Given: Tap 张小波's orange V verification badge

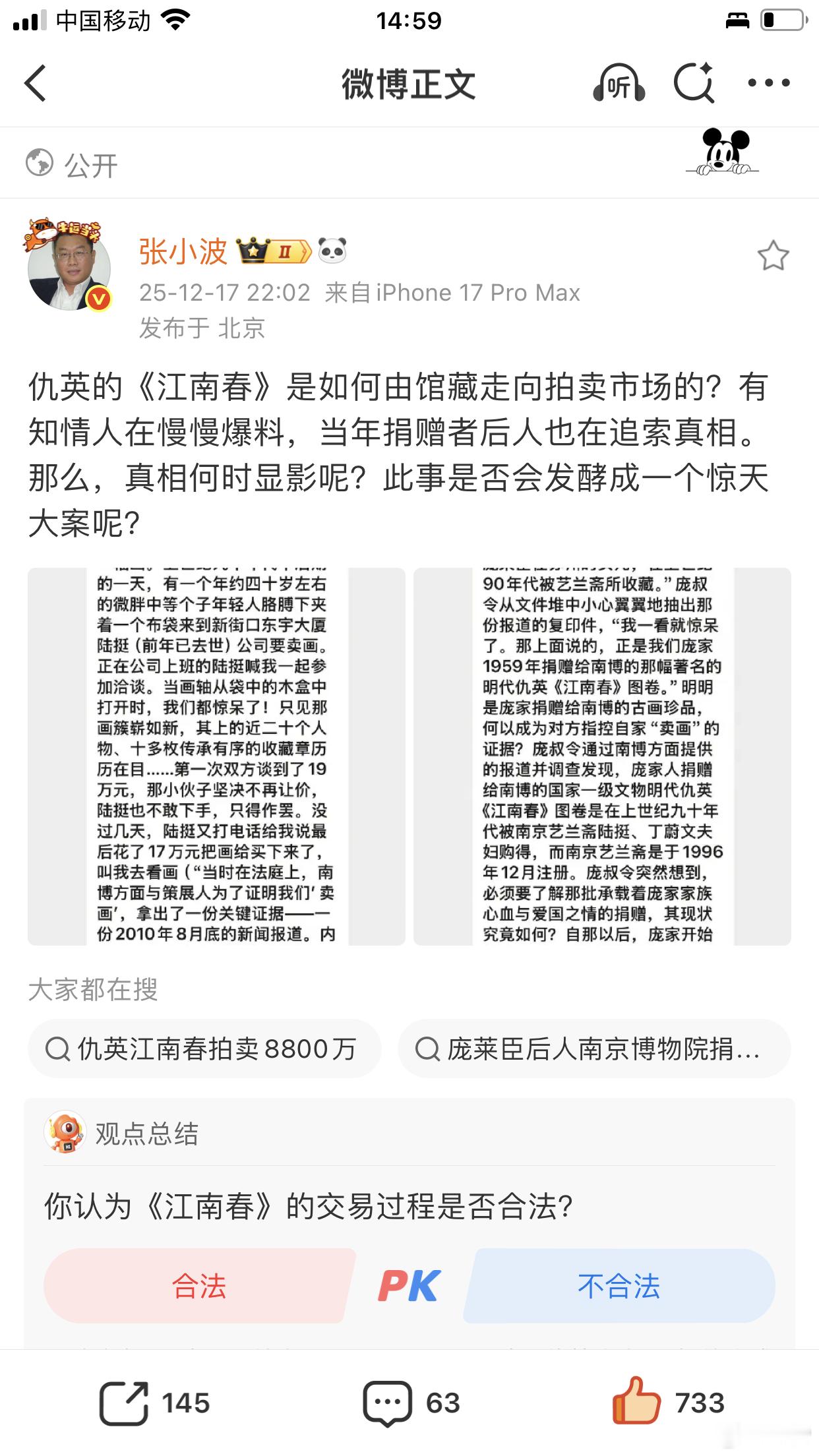Looking at the screenshot, I should pyautogui.click(x=98, y=298).
